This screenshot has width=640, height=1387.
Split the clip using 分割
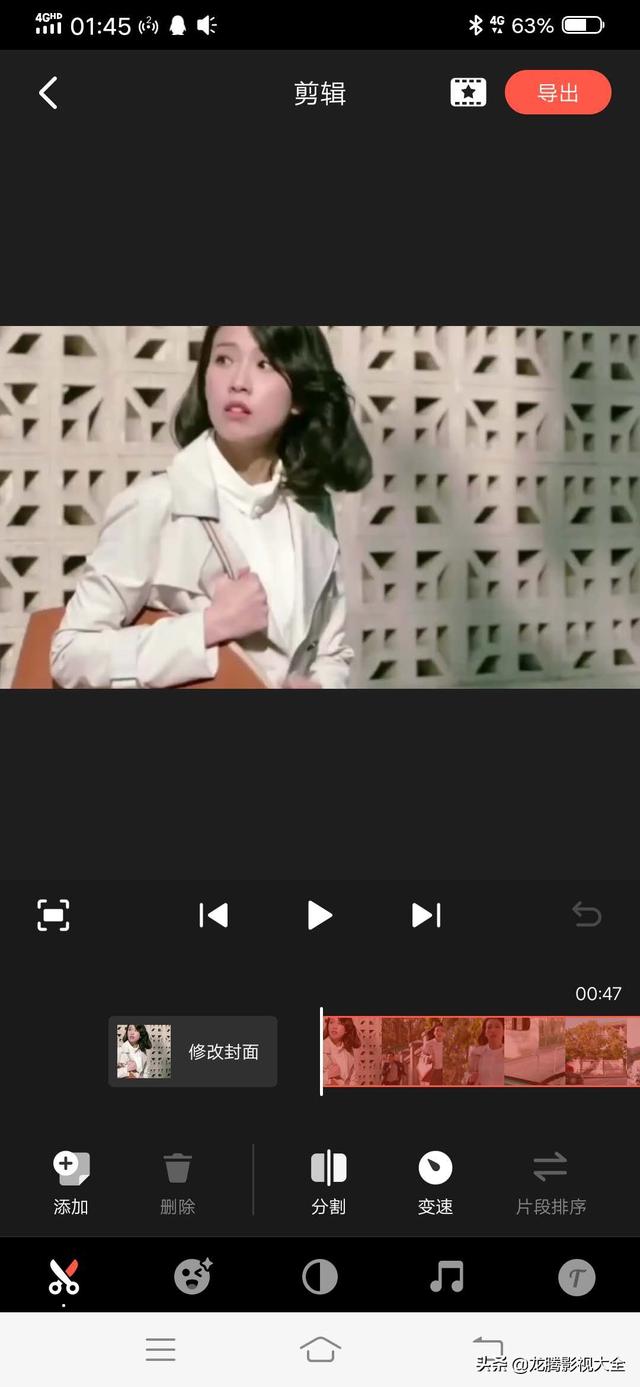[328, 1182]
